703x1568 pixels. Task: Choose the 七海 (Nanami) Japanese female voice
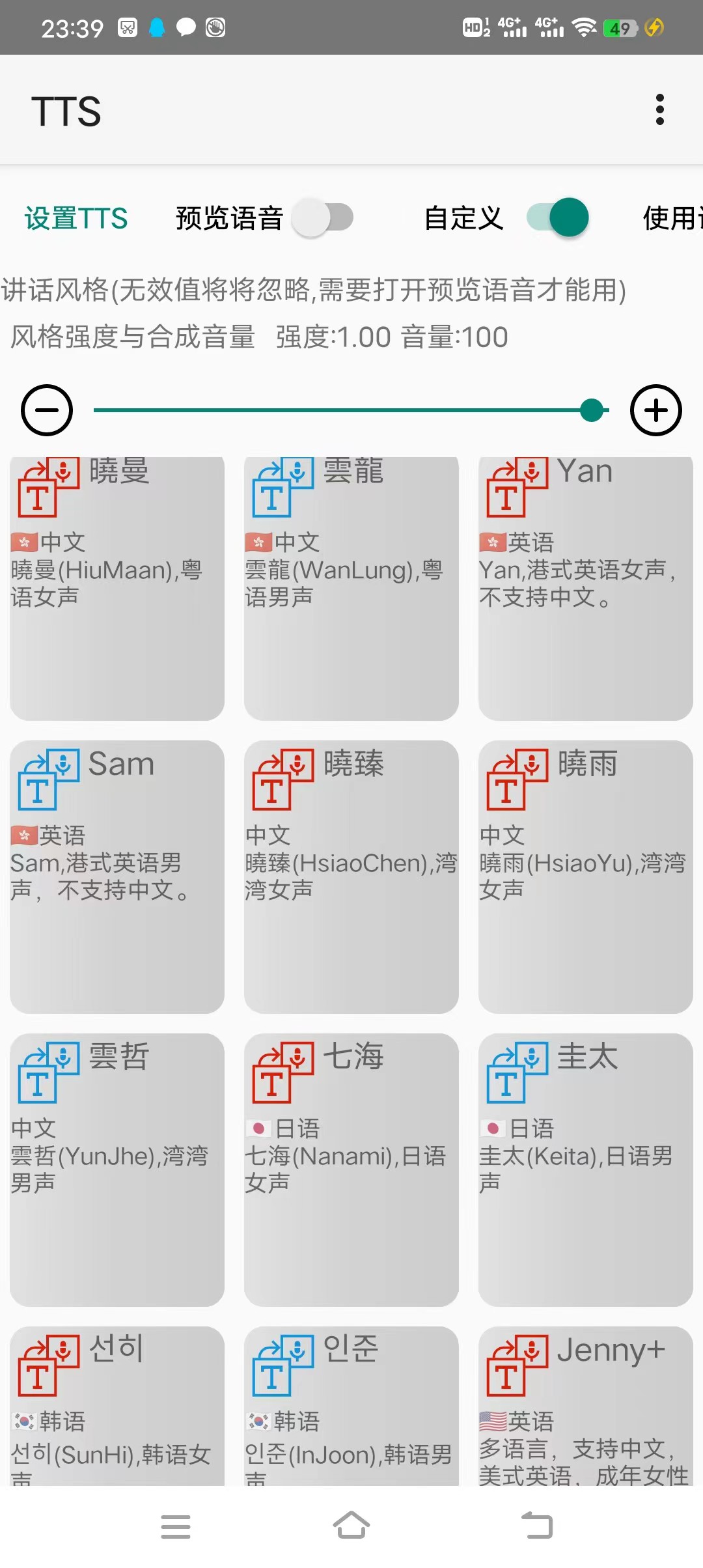pyautogui.click(x=351, y=1169)
